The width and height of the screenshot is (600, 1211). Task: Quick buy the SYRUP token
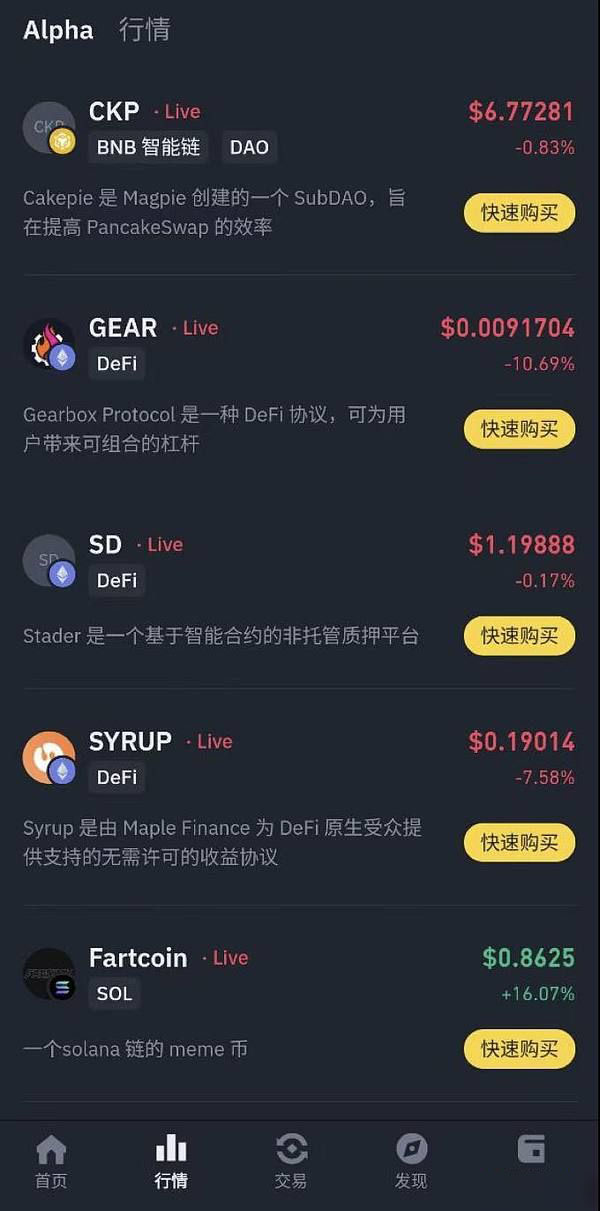pyautogui.click(x=519, y=842)
